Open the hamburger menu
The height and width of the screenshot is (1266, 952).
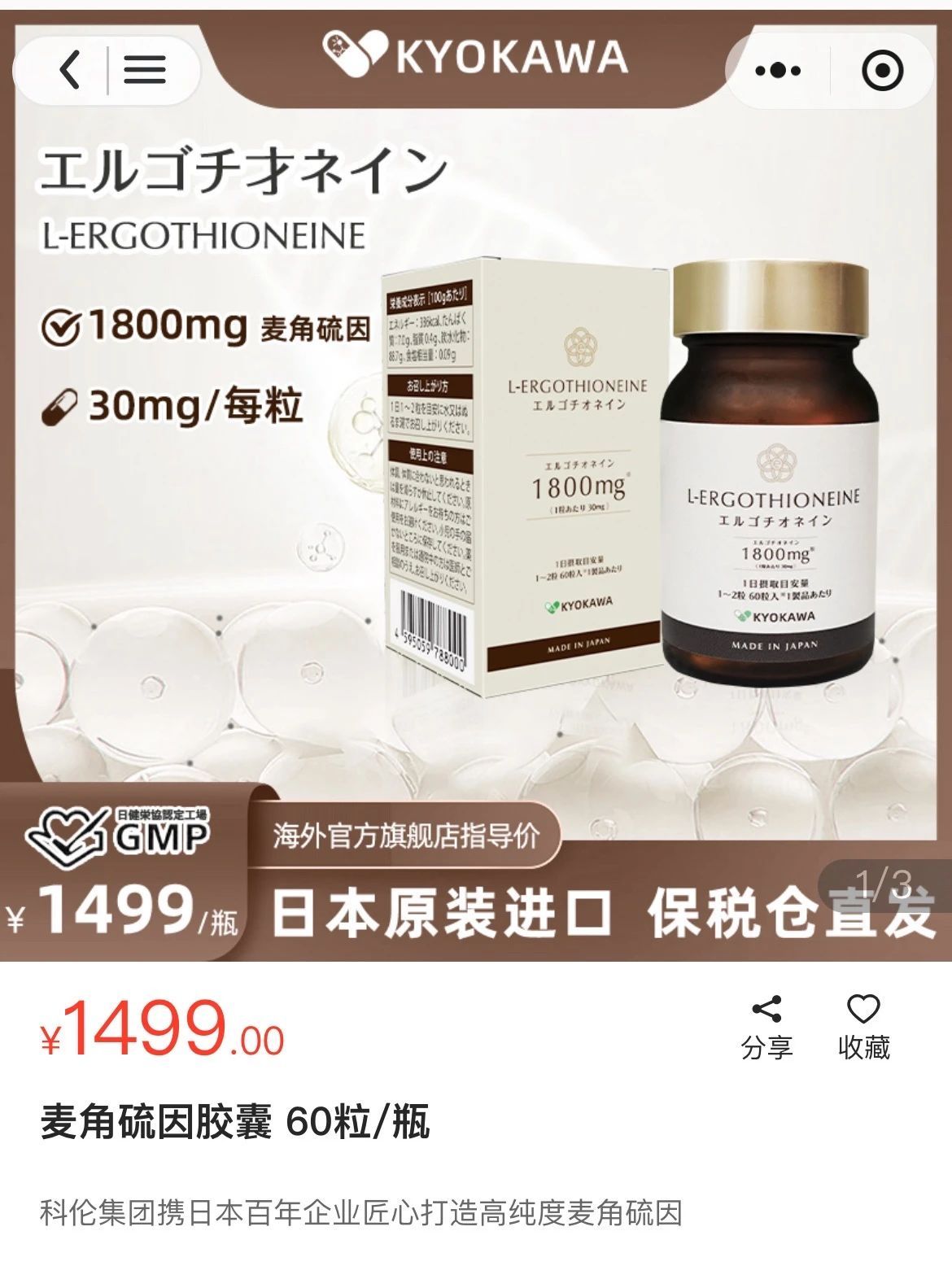tap(145, 70)
